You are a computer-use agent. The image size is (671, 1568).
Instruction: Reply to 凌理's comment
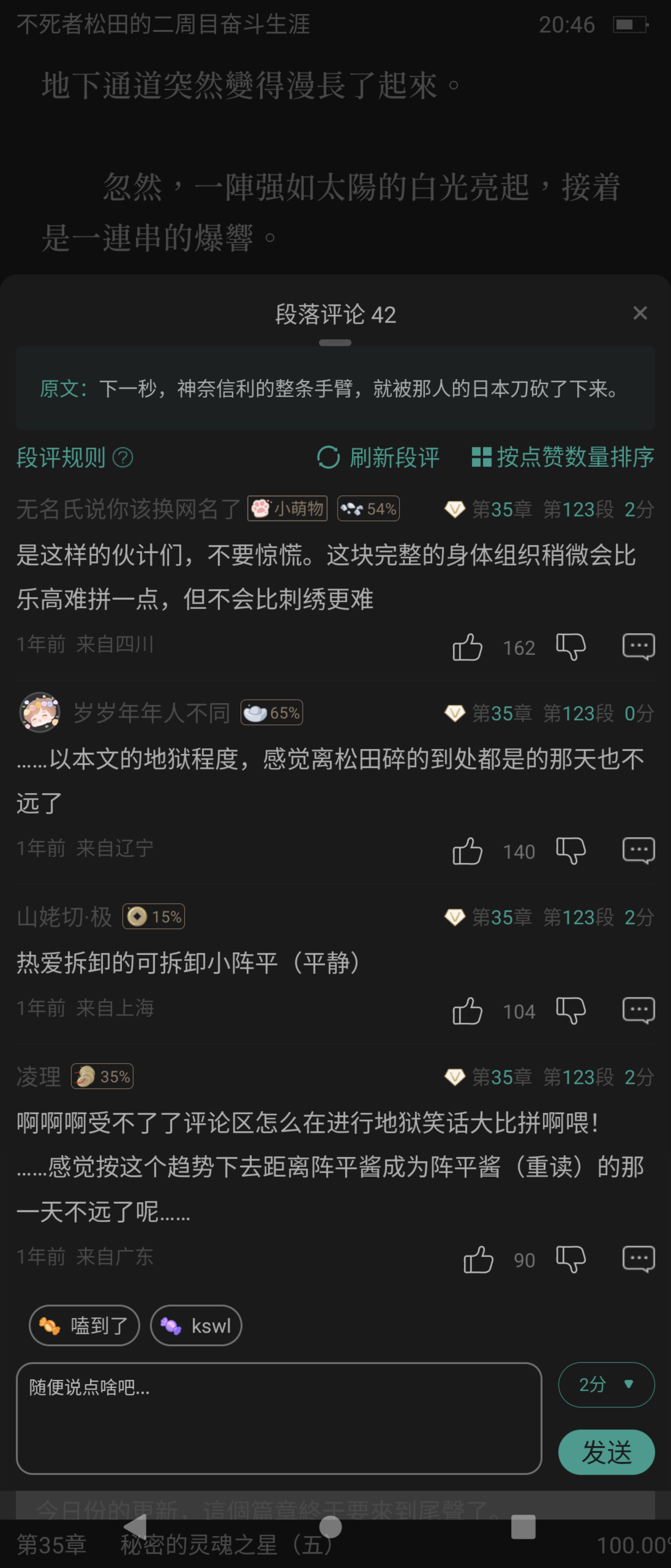tap(638, 1259)
